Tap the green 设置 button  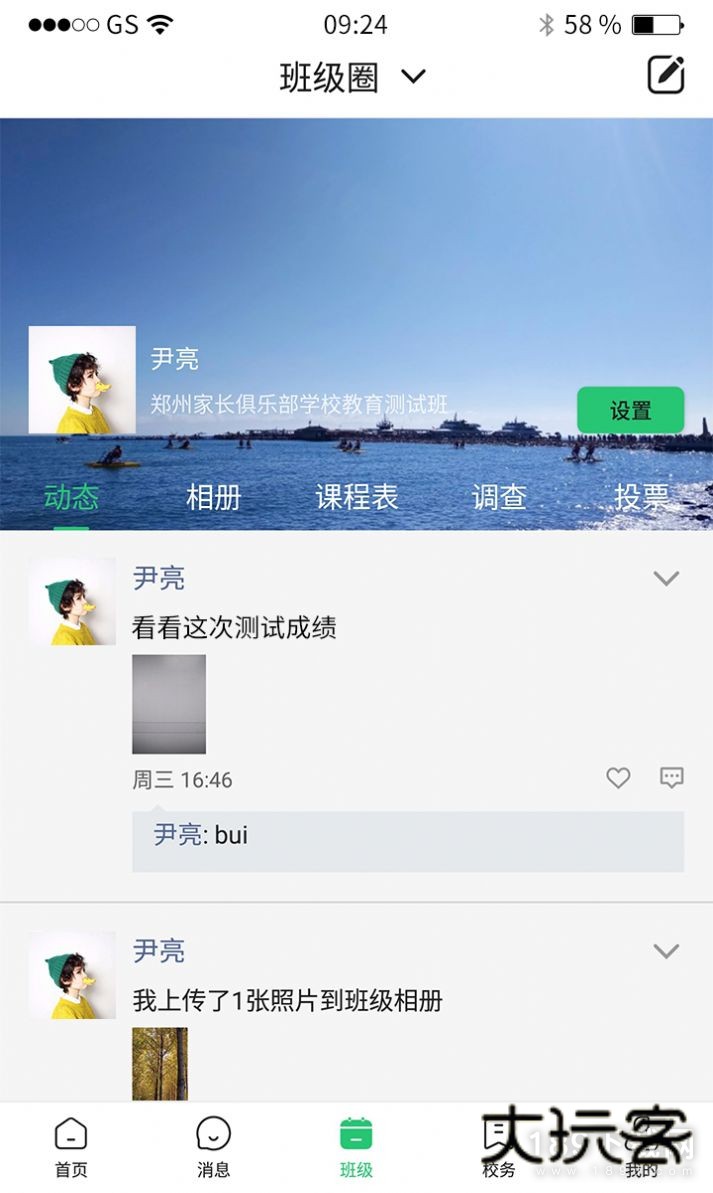point(630,410)
